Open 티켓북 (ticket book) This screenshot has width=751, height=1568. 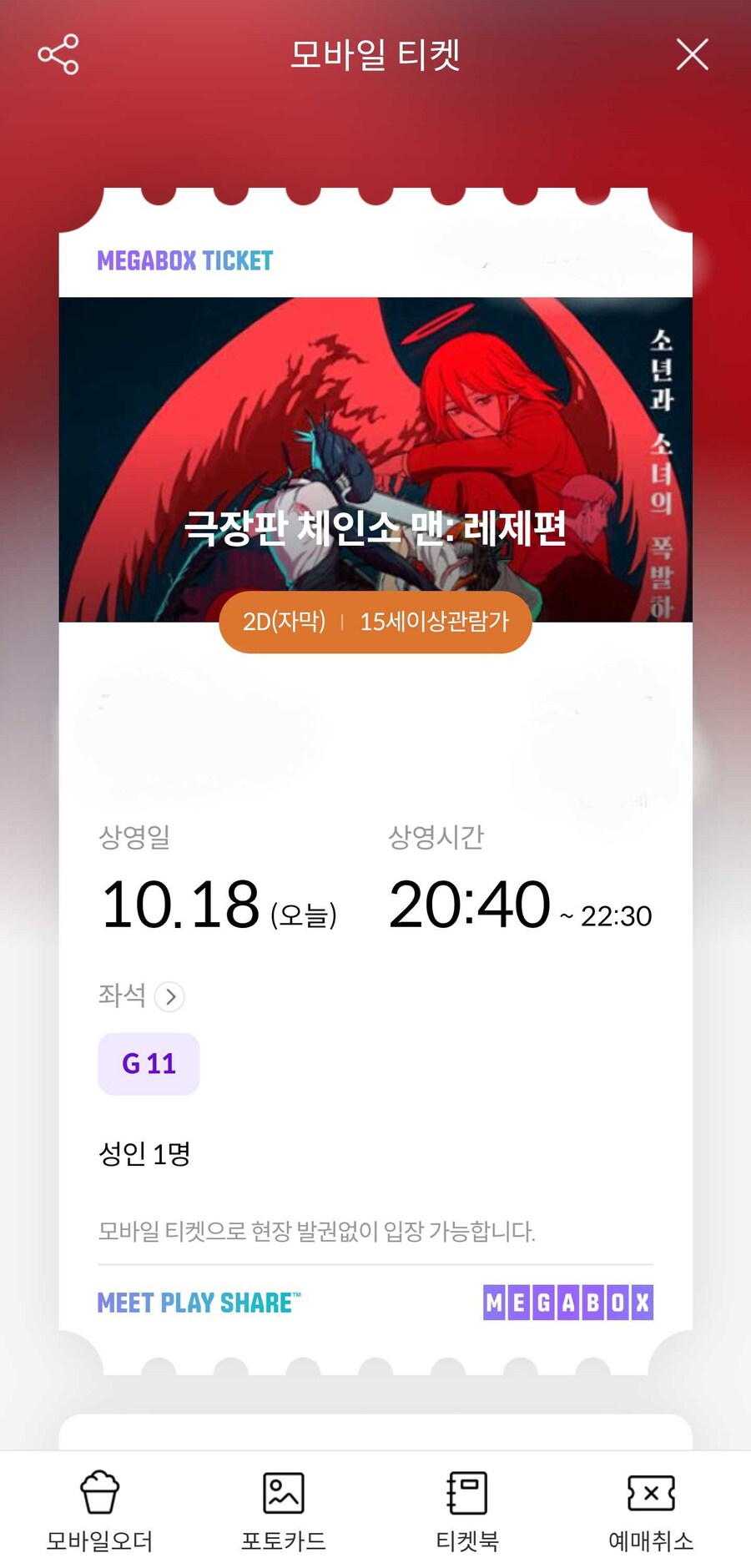click(x=466, y=1510)
